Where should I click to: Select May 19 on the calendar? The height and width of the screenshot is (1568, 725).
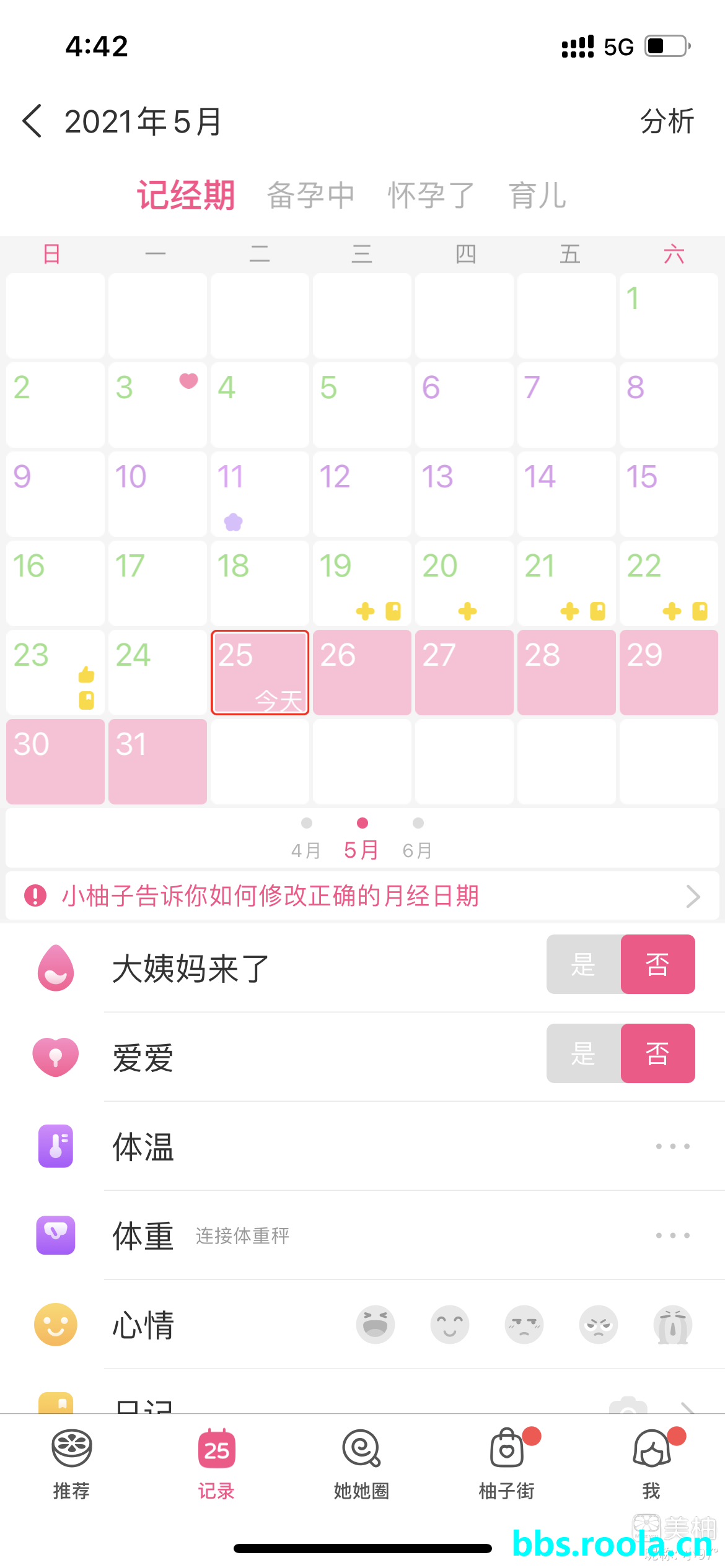coord(362,583)
